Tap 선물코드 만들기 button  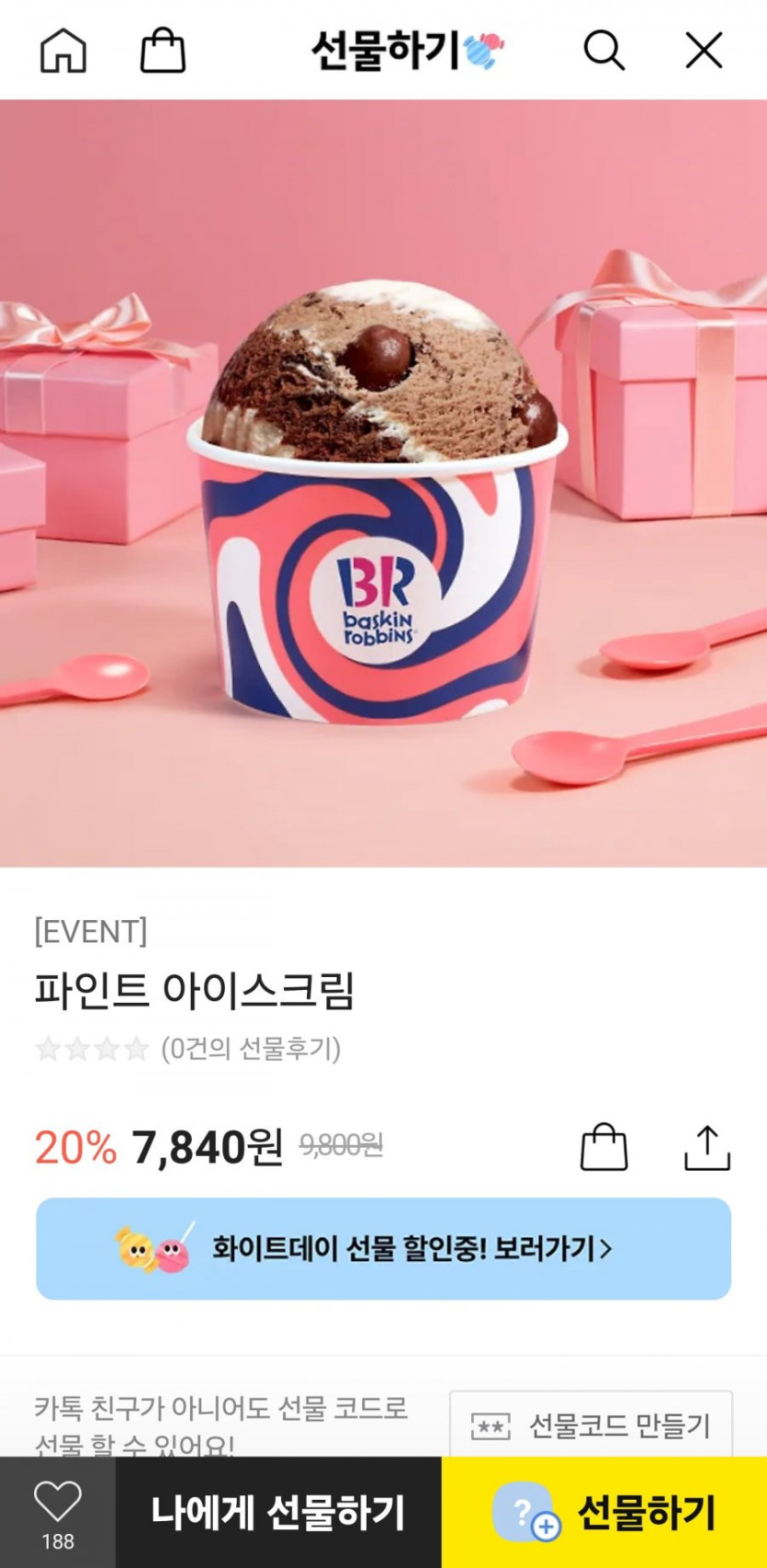pyautogui.click(x=591, y=1426)
